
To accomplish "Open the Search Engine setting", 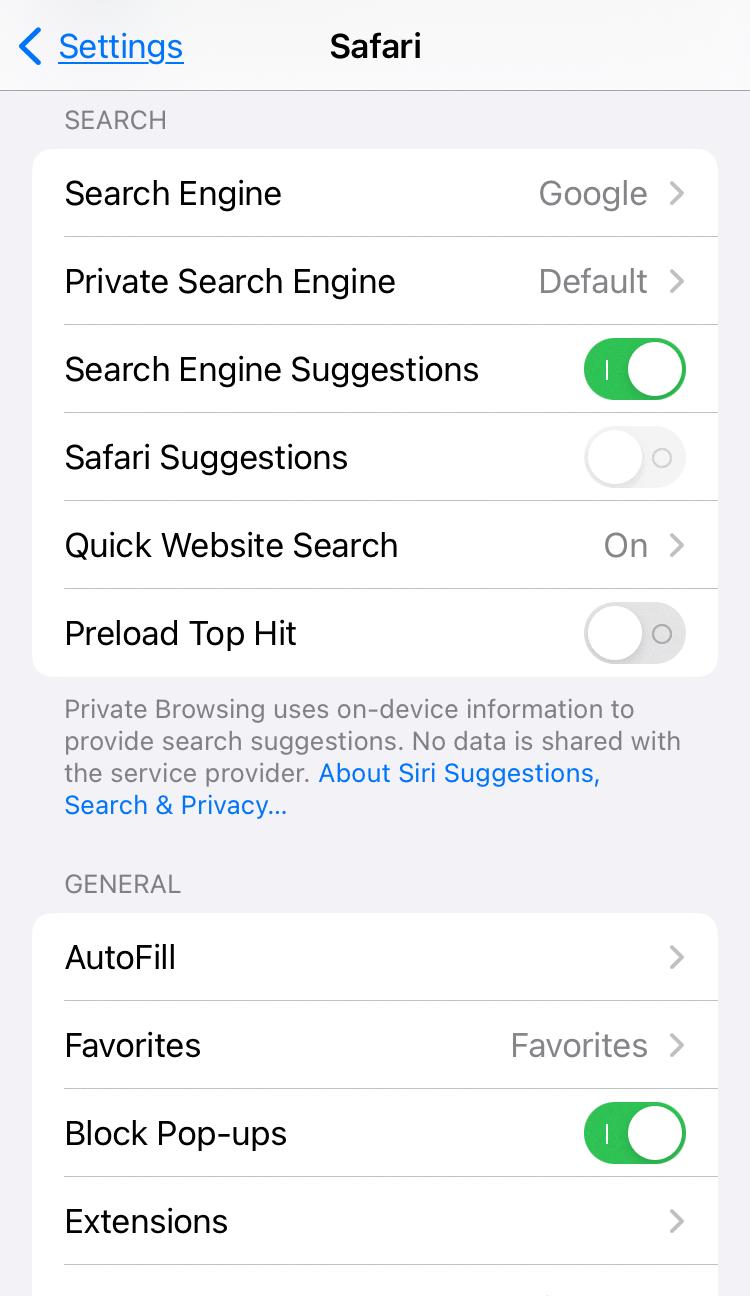I will coord(375,193).
